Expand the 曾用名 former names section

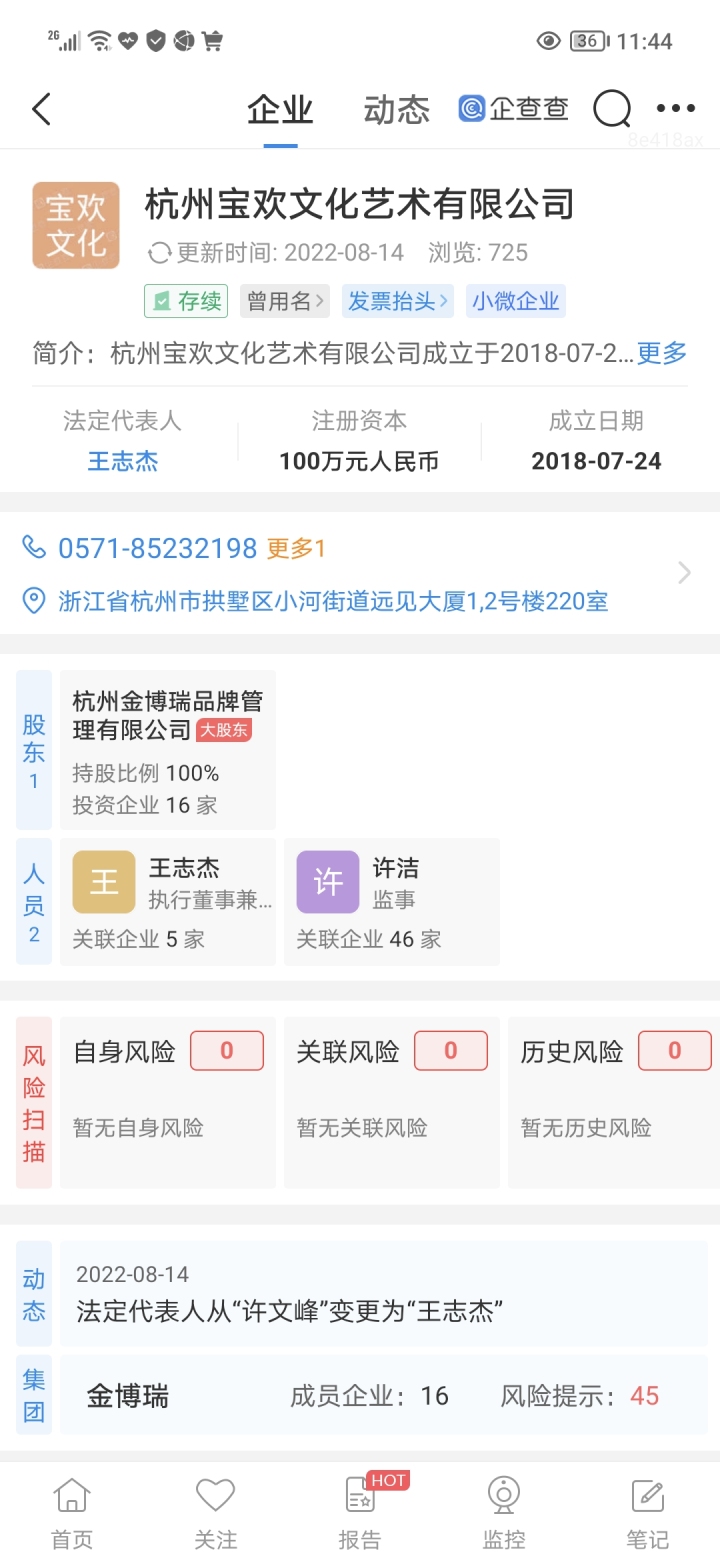(284, 301)
